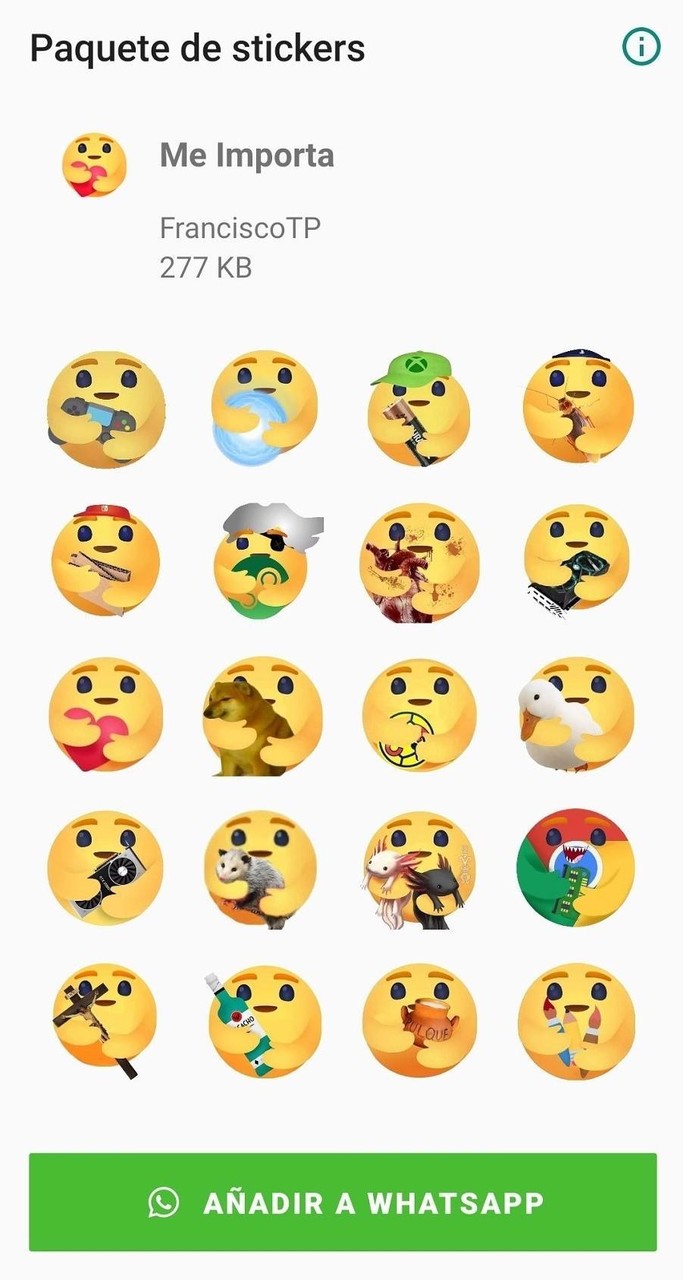This screenshot has height=1280, width=683.
Task: Tap the Añadir a WhatsApp button
Action: (x=342, y=1201)
